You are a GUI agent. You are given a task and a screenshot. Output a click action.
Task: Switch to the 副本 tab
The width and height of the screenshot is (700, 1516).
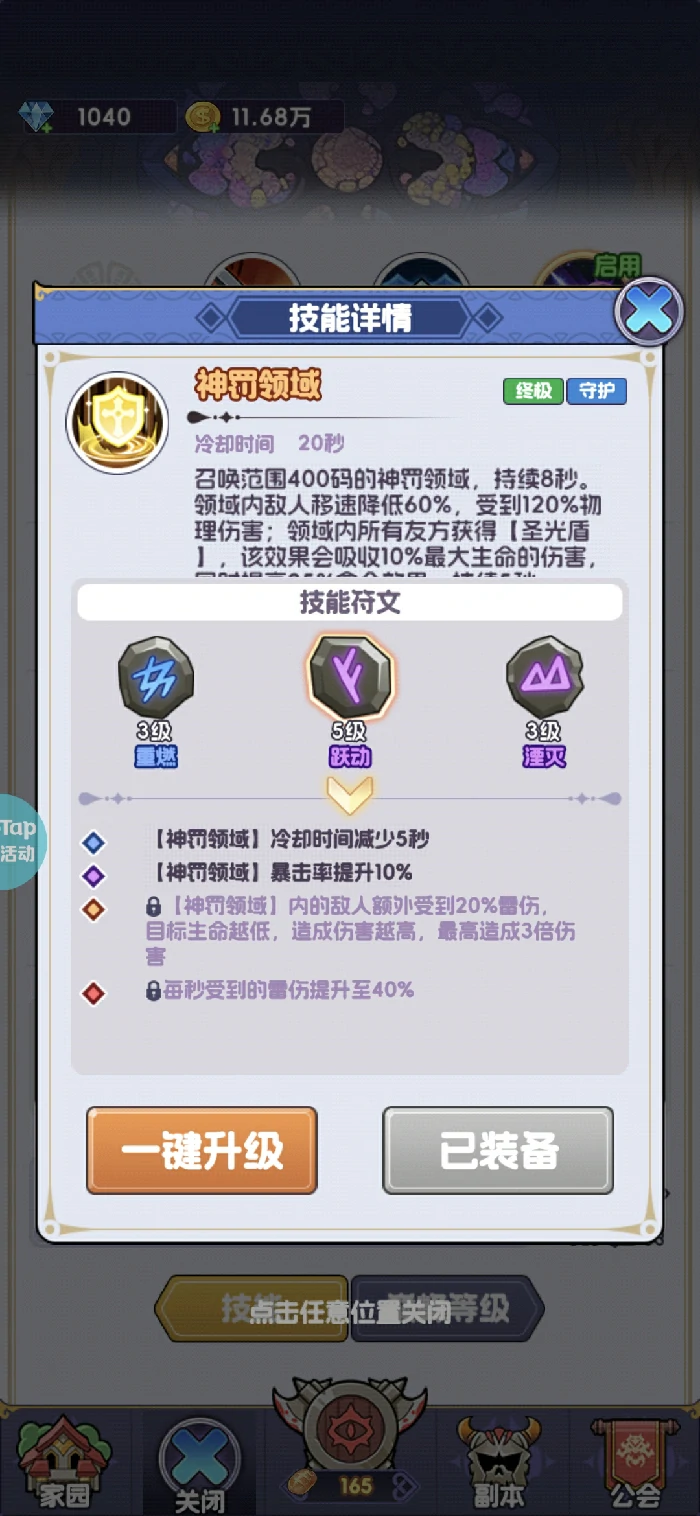[x=498, y=1462]
